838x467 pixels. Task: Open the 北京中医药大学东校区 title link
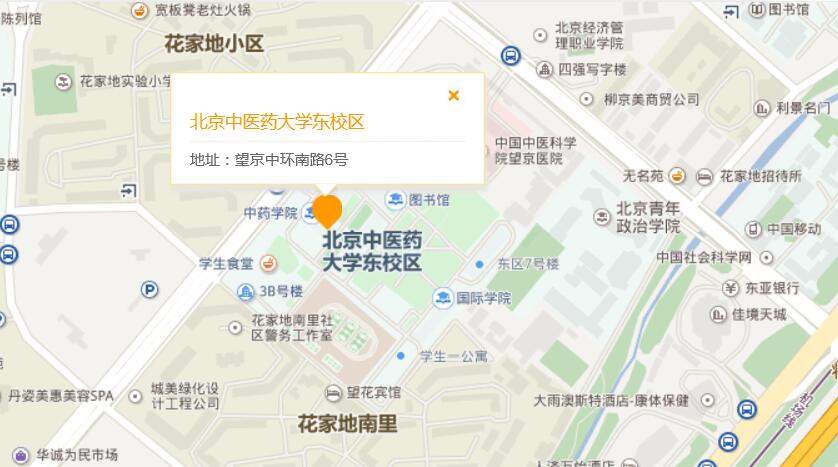coord(277,122)
